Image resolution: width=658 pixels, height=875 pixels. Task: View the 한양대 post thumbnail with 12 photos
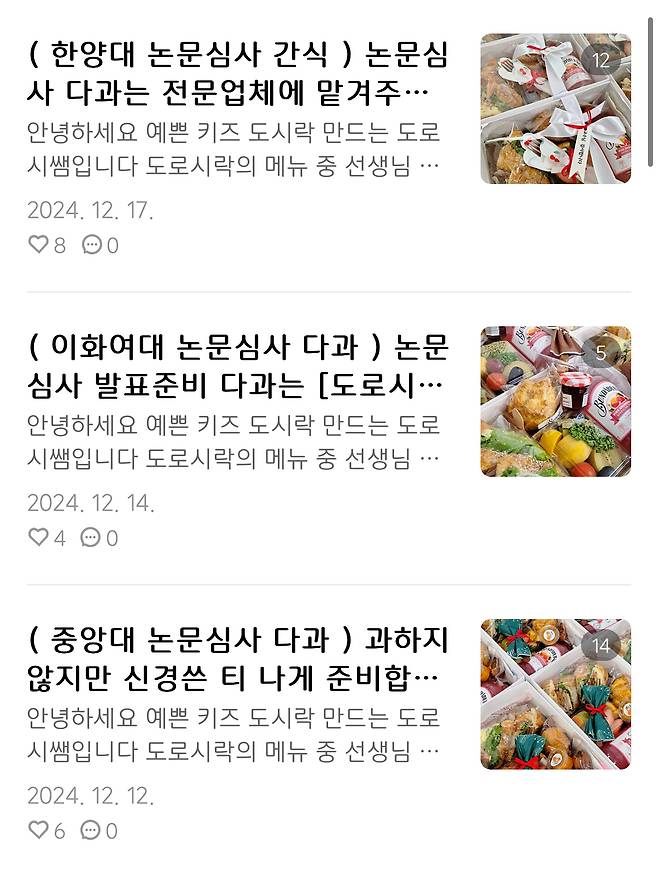click(x=555, y=109)
